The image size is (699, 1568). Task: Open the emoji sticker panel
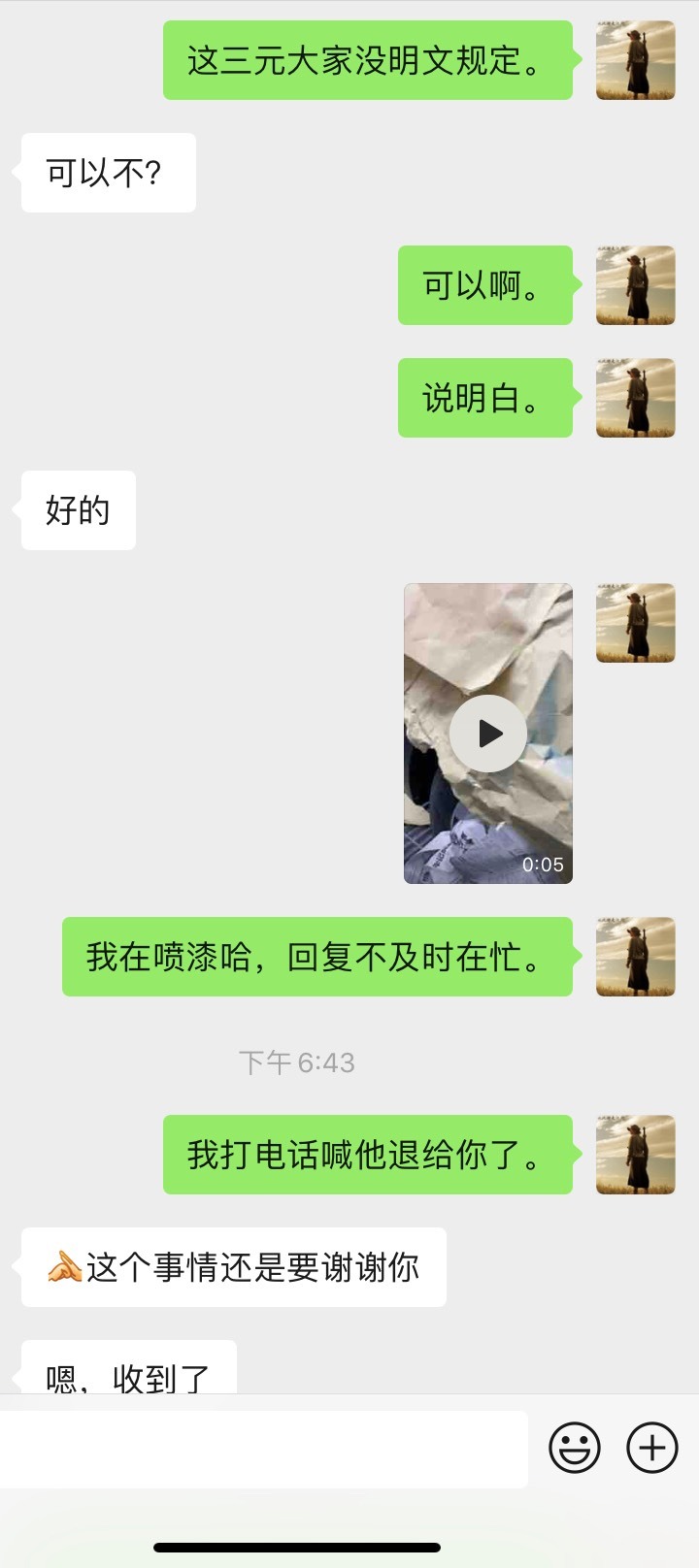tap(575, 1448)
